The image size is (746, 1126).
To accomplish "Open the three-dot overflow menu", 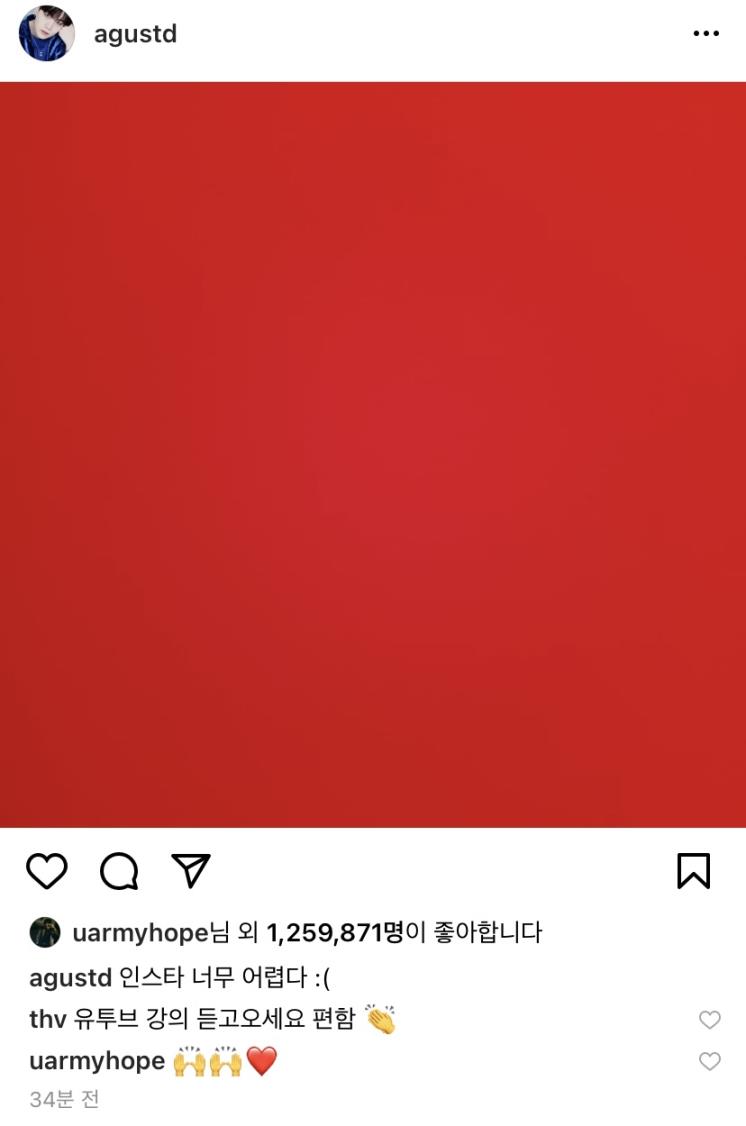I will [705, 34].
